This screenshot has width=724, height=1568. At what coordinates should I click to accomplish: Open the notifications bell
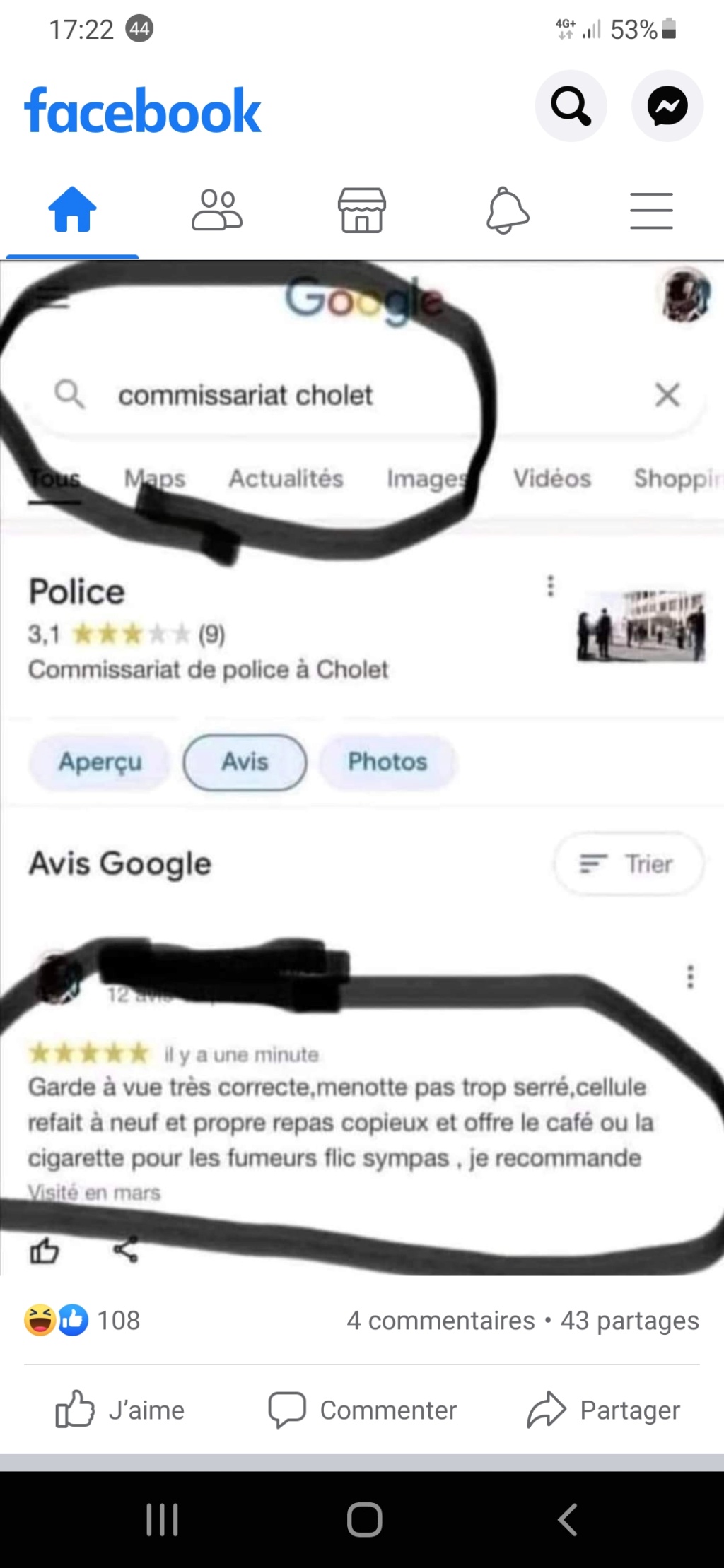coord(507,210)
